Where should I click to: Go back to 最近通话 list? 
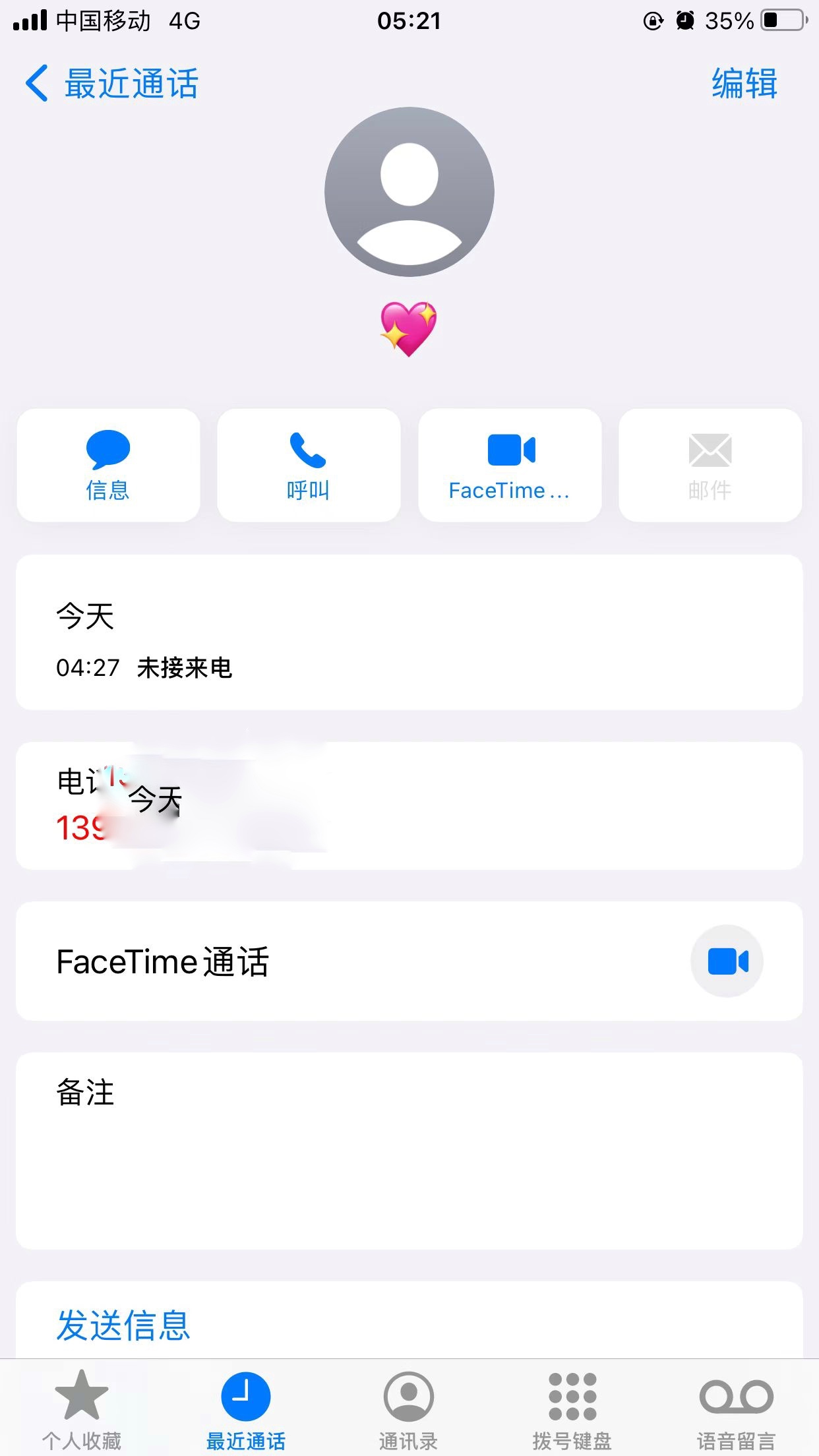click(x=111, y=84)
